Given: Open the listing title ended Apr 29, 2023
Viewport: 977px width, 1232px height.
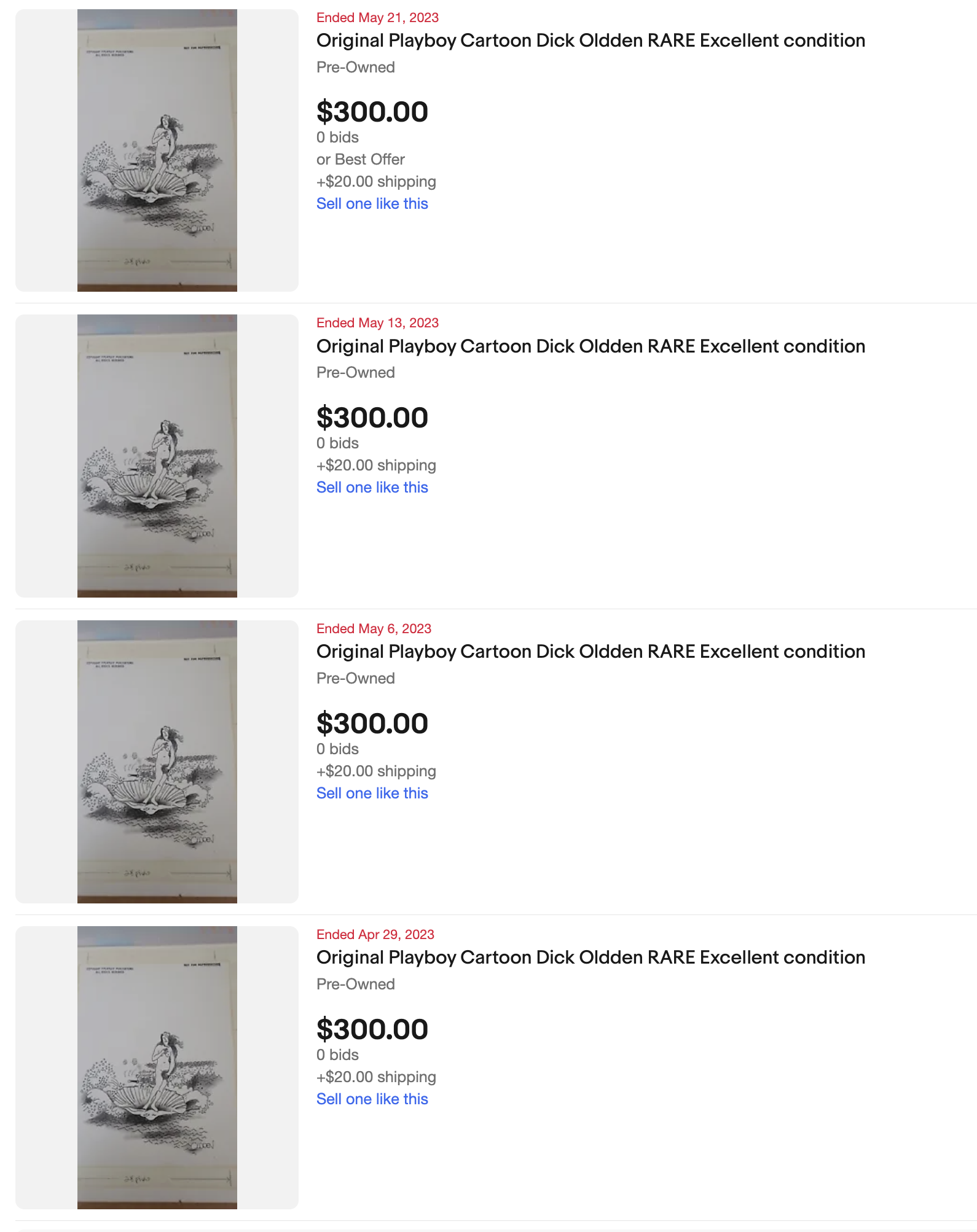Looking at the screenshot, I should point(590,957).
